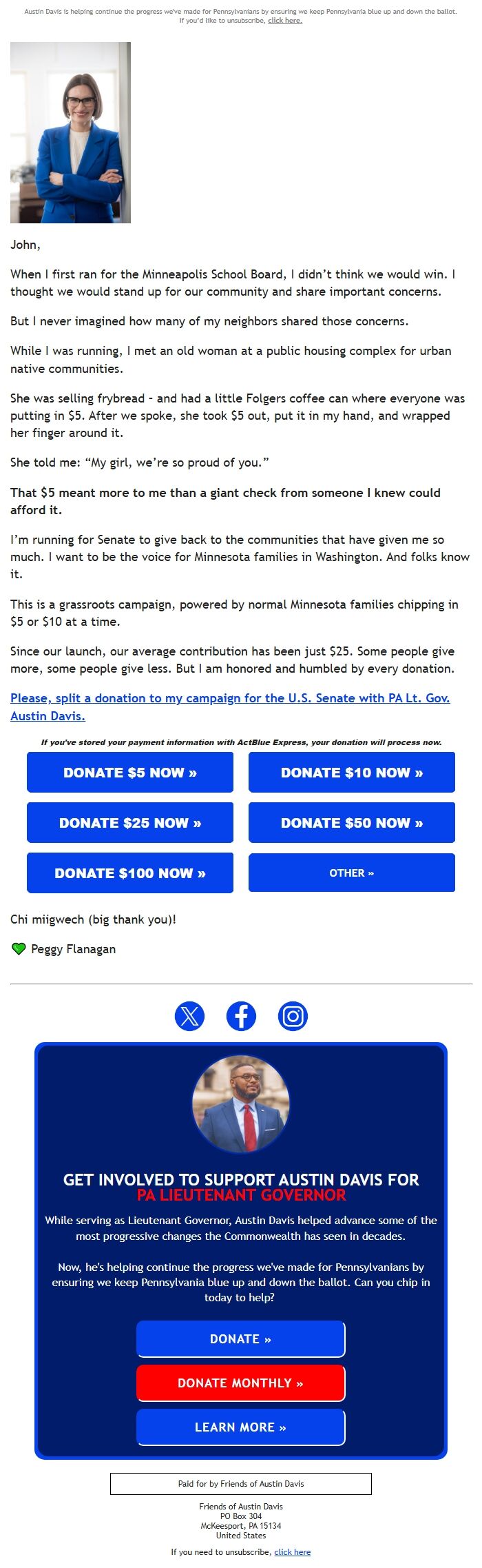Tap Donate $100 Now
This screenshot has height=1568, width=482.
click(130, 873)
